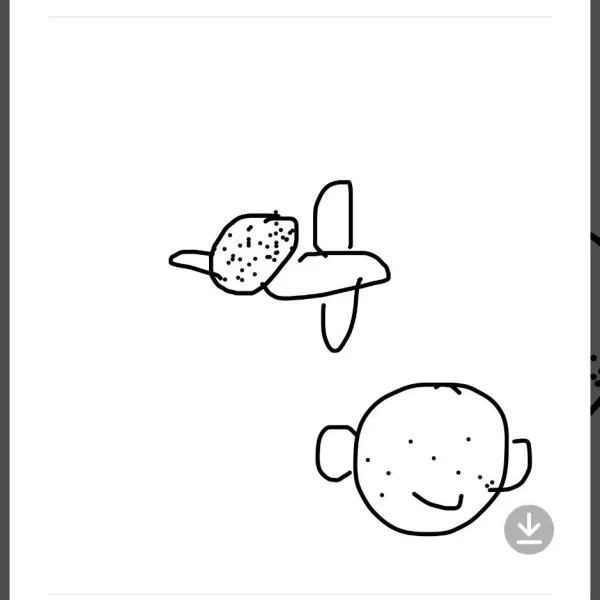600x600 pixels.
Task: Tap the download button on the drawing
Action: 528,529
